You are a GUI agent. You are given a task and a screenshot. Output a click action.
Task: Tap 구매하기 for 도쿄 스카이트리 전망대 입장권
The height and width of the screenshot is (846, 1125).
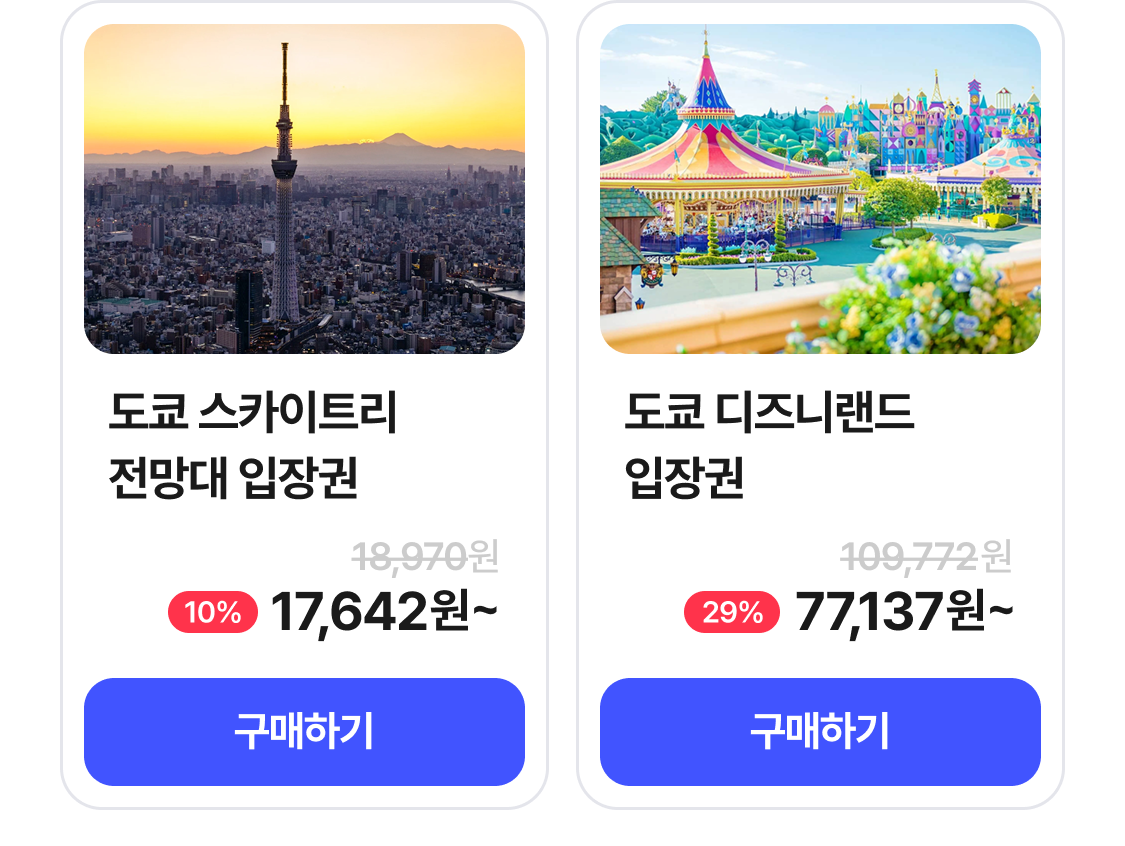304,732
